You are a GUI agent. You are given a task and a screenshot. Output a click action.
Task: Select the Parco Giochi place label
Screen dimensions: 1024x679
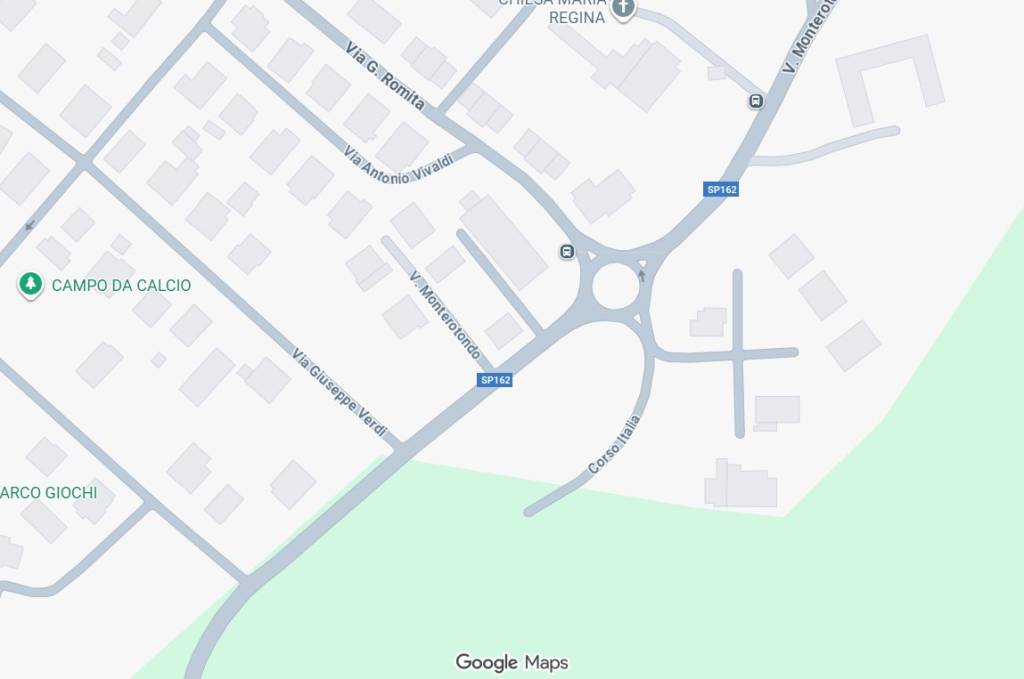click(49, 492)
